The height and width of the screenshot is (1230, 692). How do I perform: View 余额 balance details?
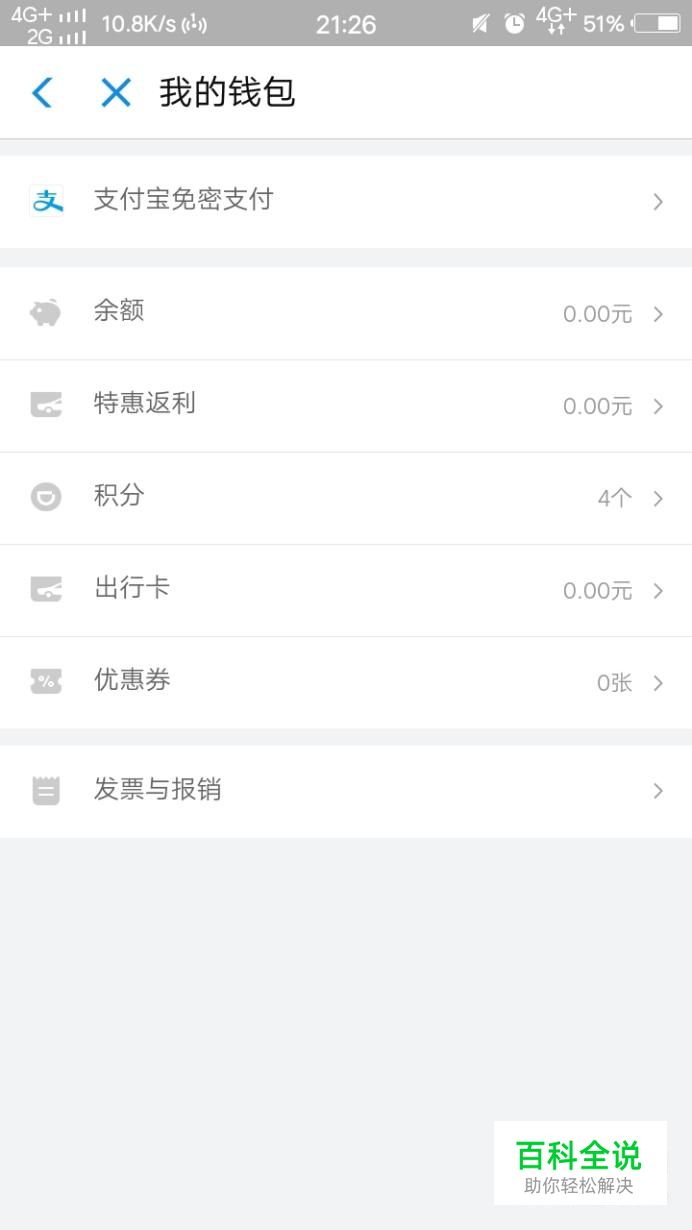coord(346,313)
